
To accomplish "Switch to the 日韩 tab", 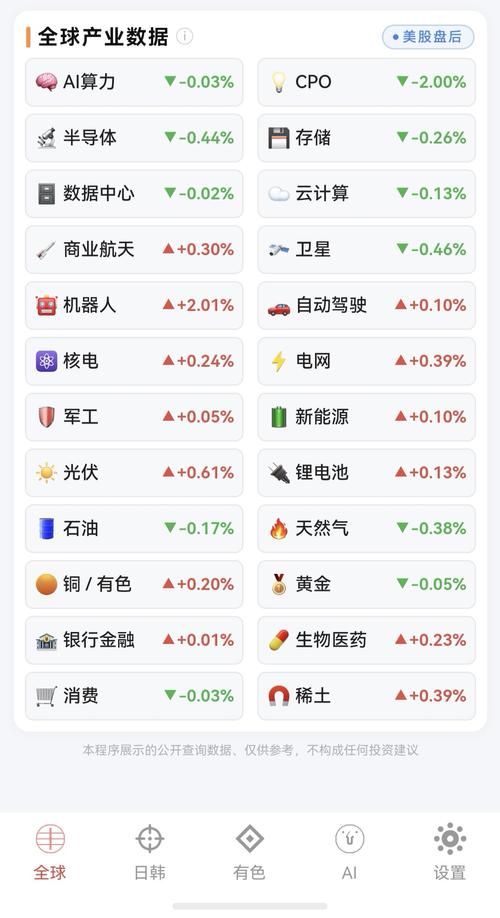I will click(150, 852).
